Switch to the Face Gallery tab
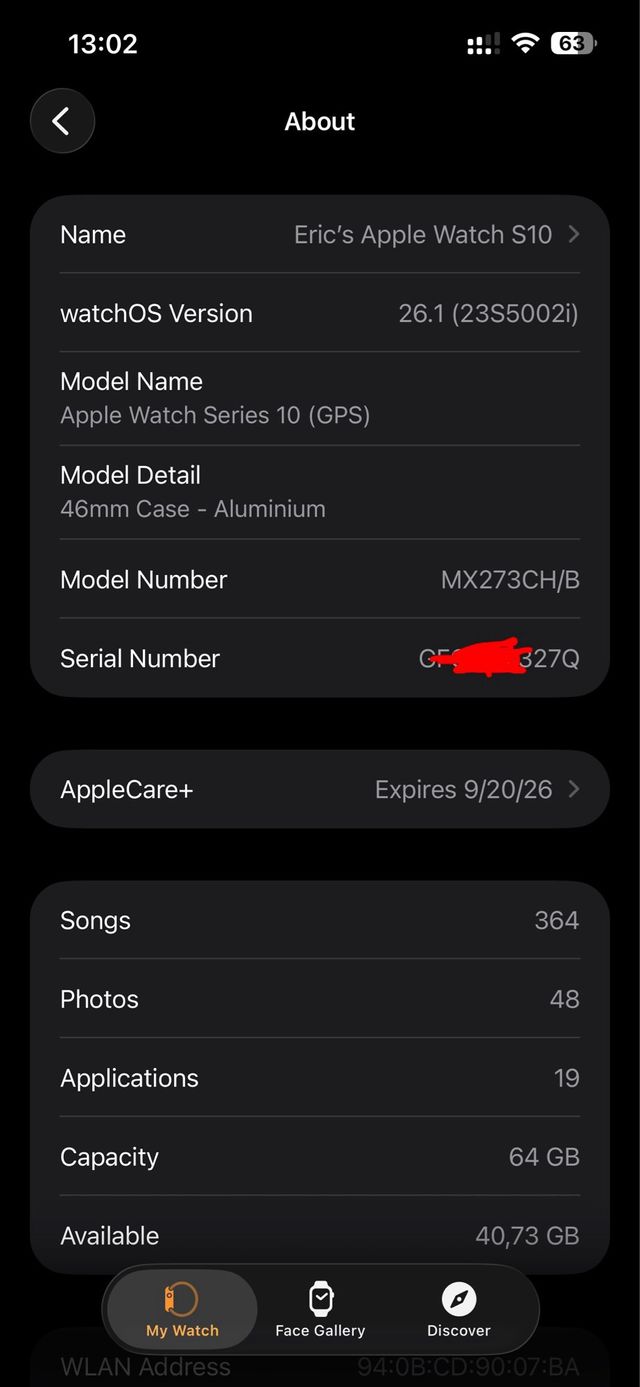The height and width of the screenshot is (1387, 640). [320, 1310]
